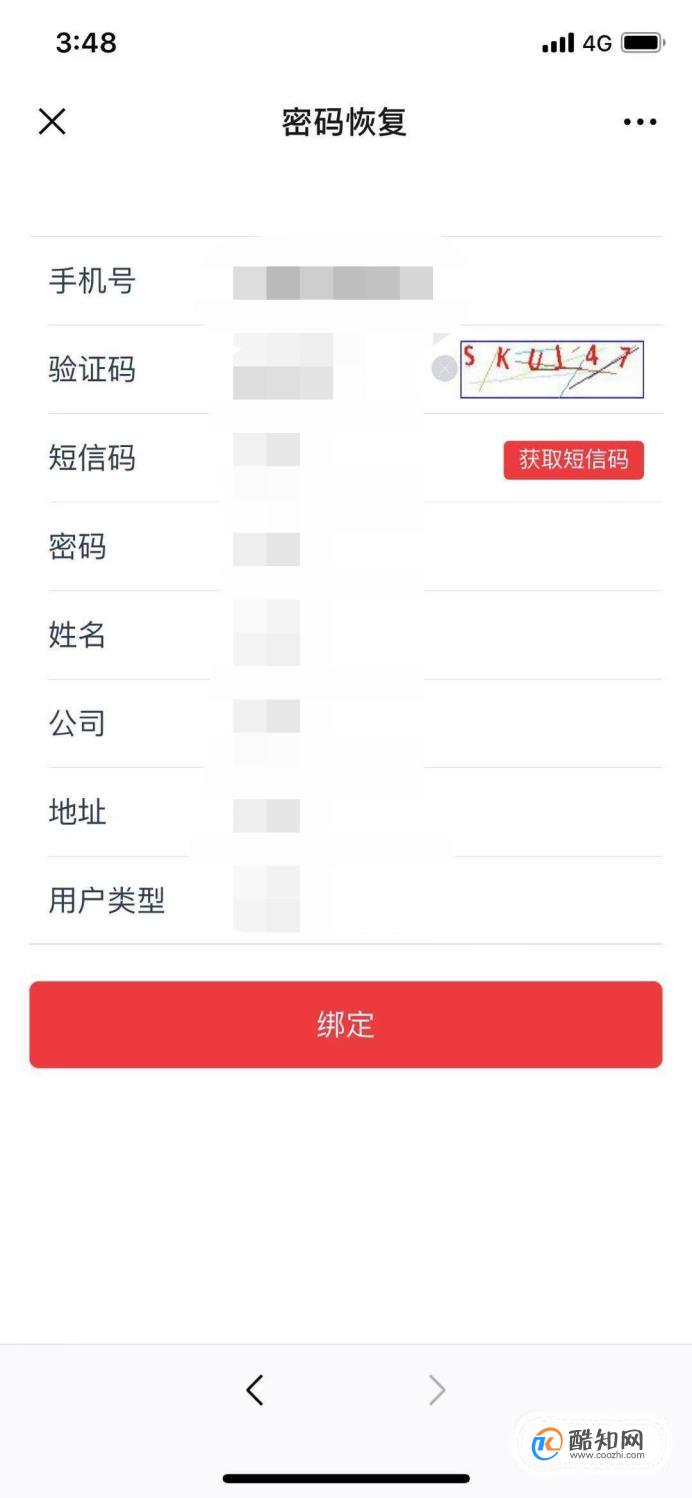Close the 密码恢复 page

52,122
